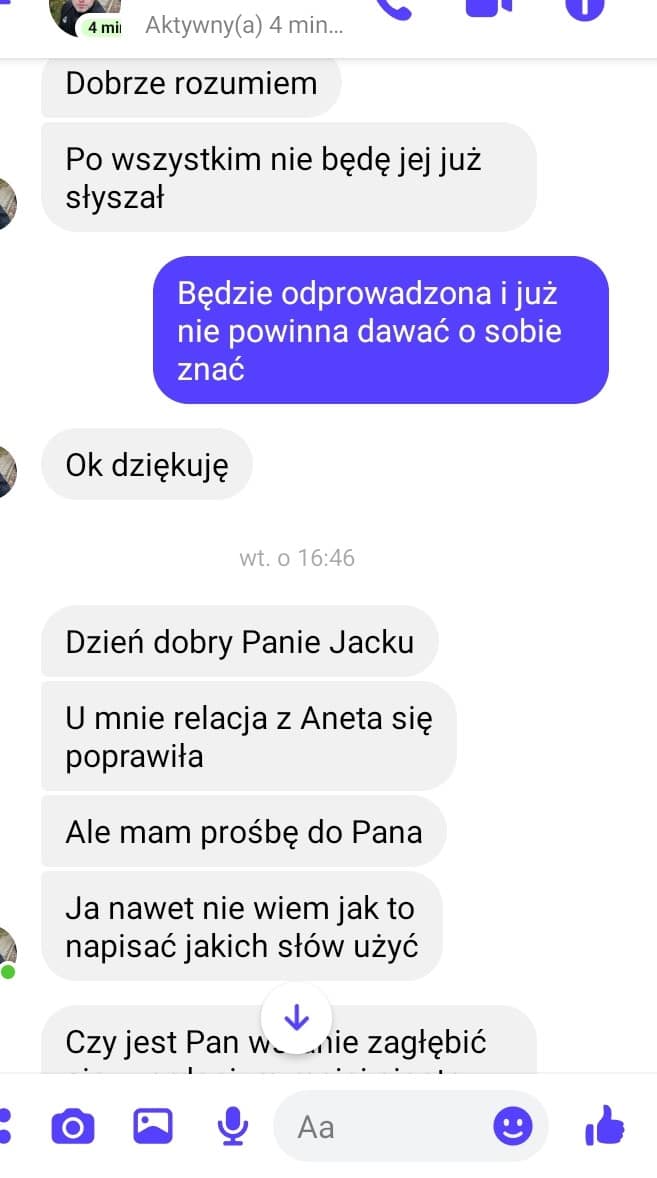
Task: Record a voice message
Action: pos(233,1127)
